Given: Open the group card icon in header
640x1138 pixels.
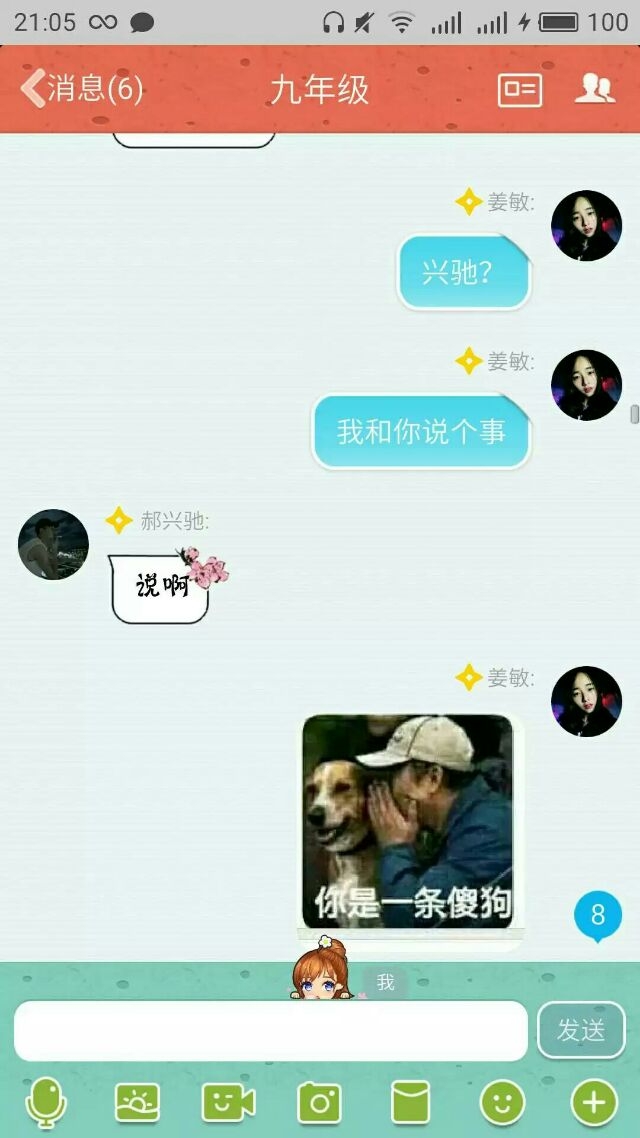Looking at the screenshot, I should 520,90.
